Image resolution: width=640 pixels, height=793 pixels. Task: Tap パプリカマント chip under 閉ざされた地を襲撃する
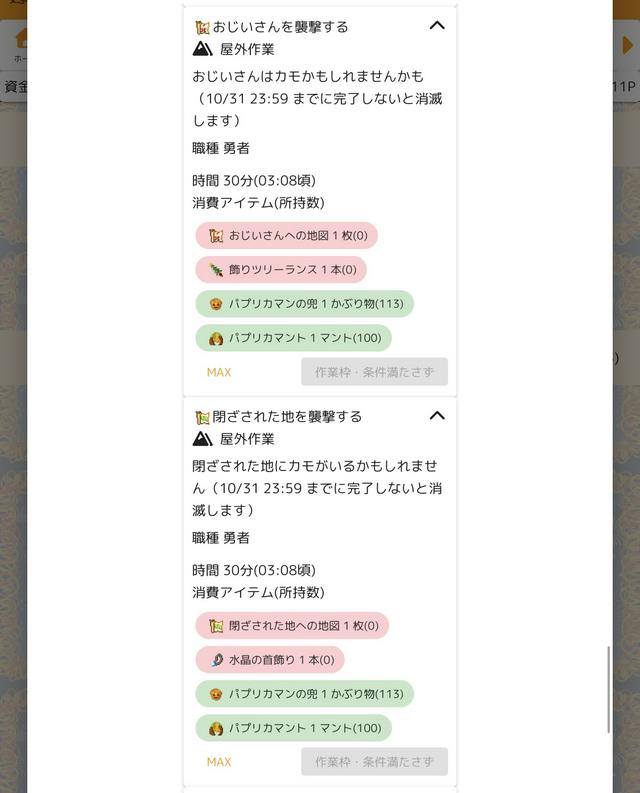[293, 728]
